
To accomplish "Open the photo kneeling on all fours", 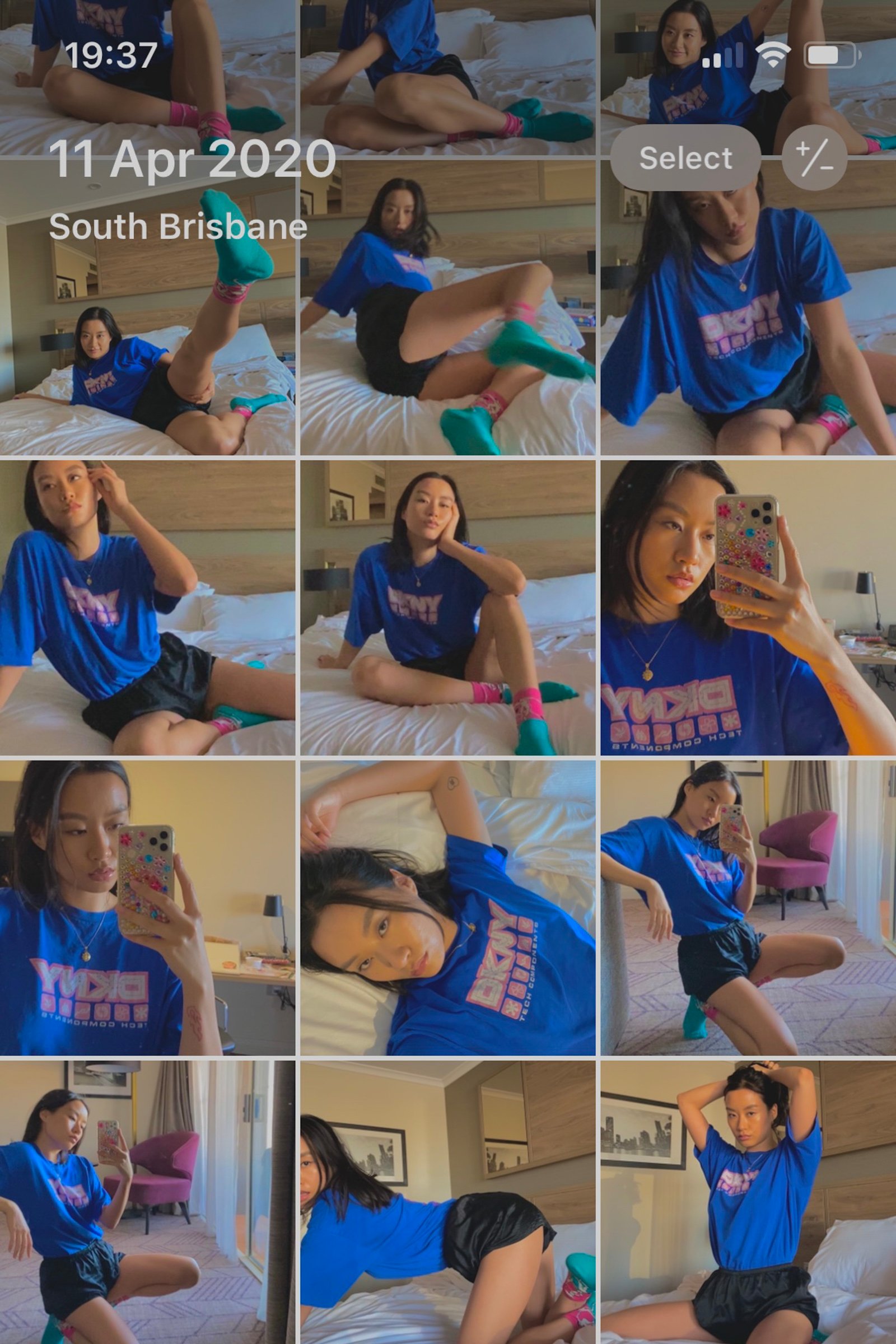I will click(447, 1202).
